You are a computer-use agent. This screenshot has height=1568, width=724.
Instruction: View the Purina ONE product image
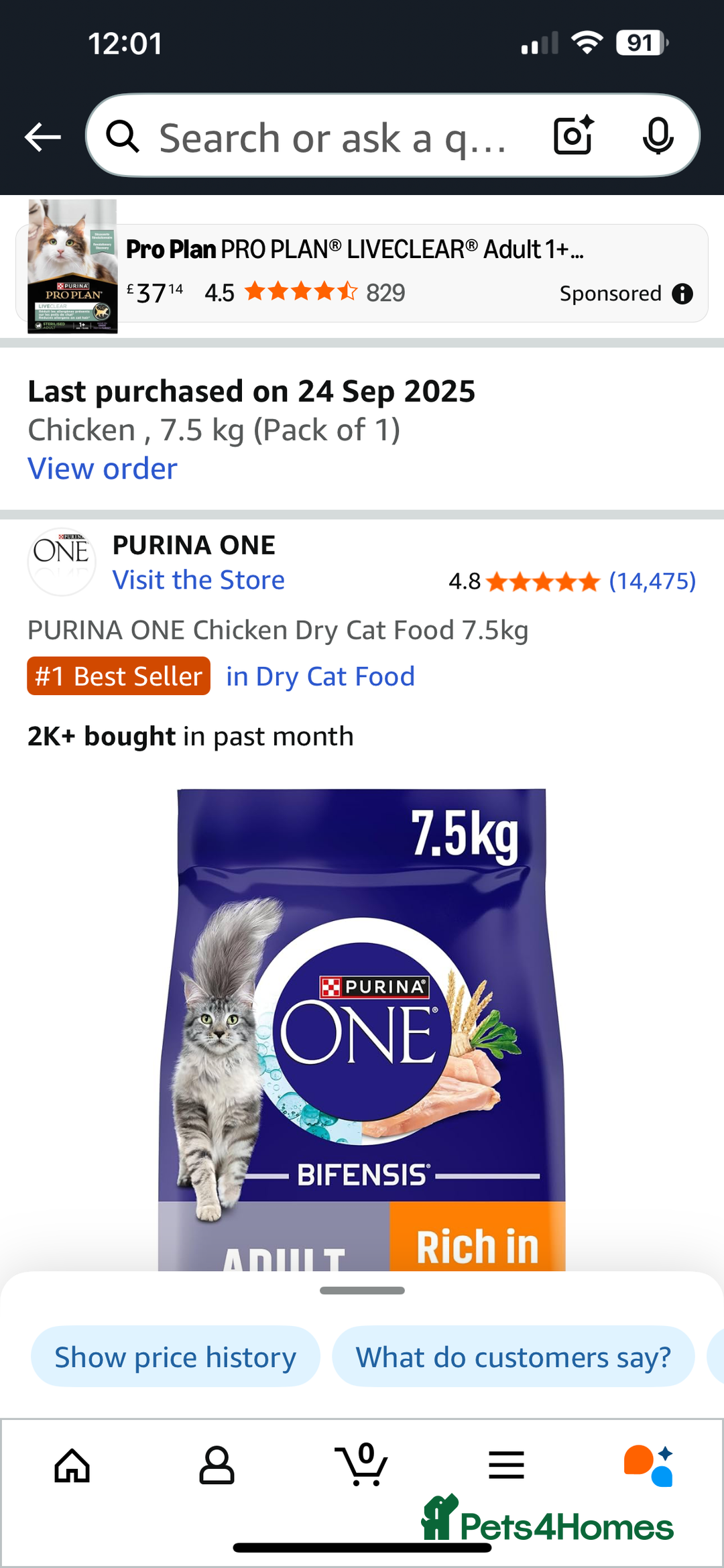(362, 1026)
